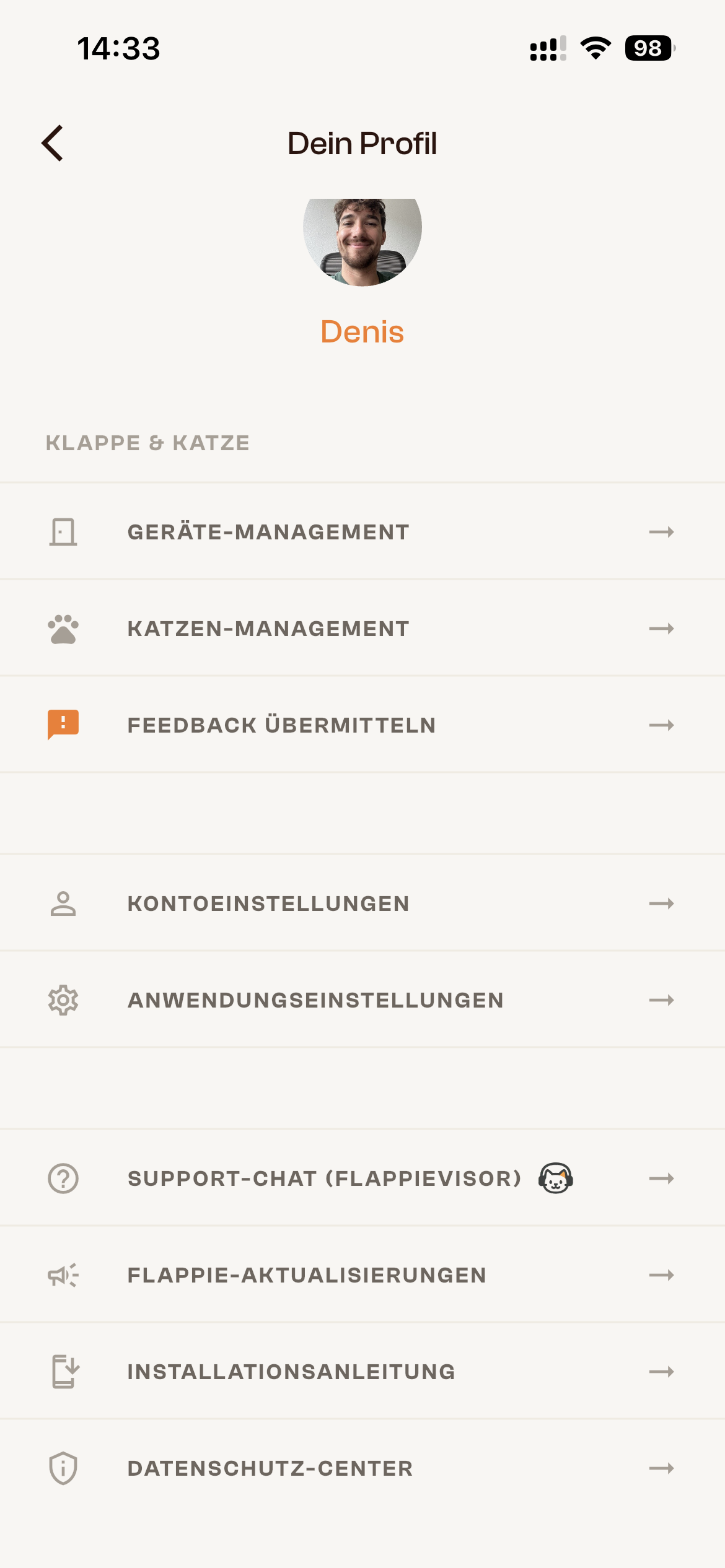Viewport: 725px width, 1568px height.
Task: Go back using the back arrow
Action: tap(53, 143)
